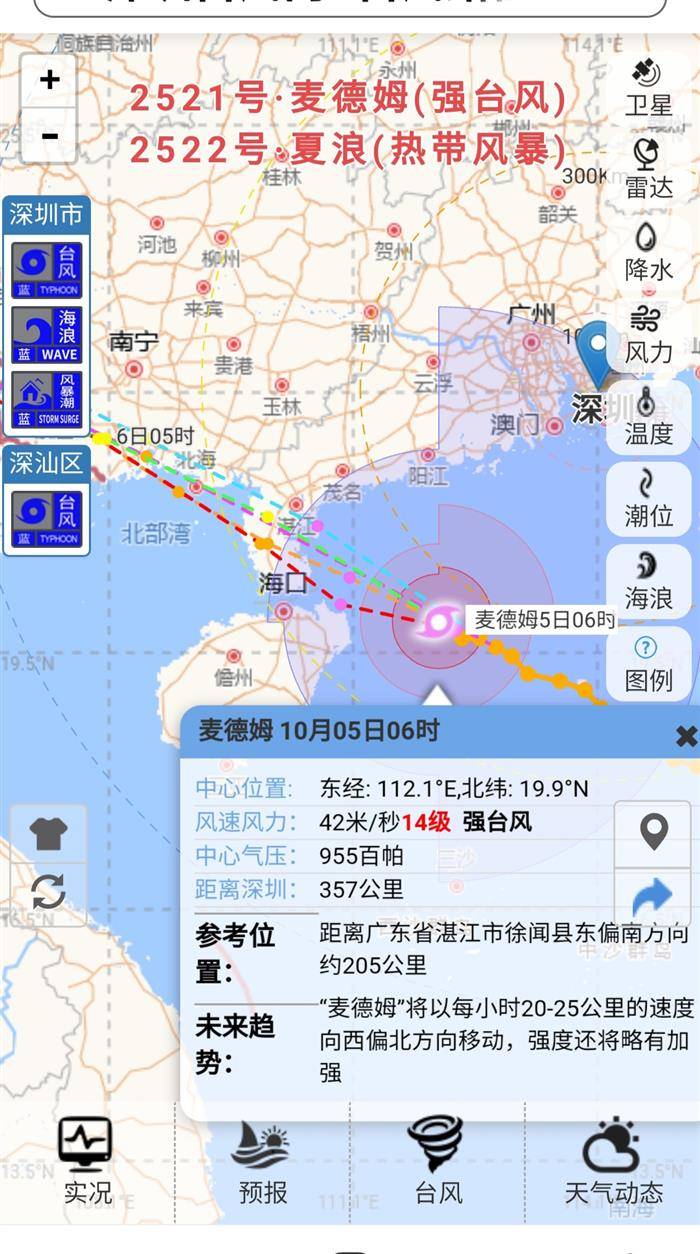The width and height of the screenshot is (700, 1254).
Task: Close the 麦德姆 typhoon info panel
Action: [686, 737]
